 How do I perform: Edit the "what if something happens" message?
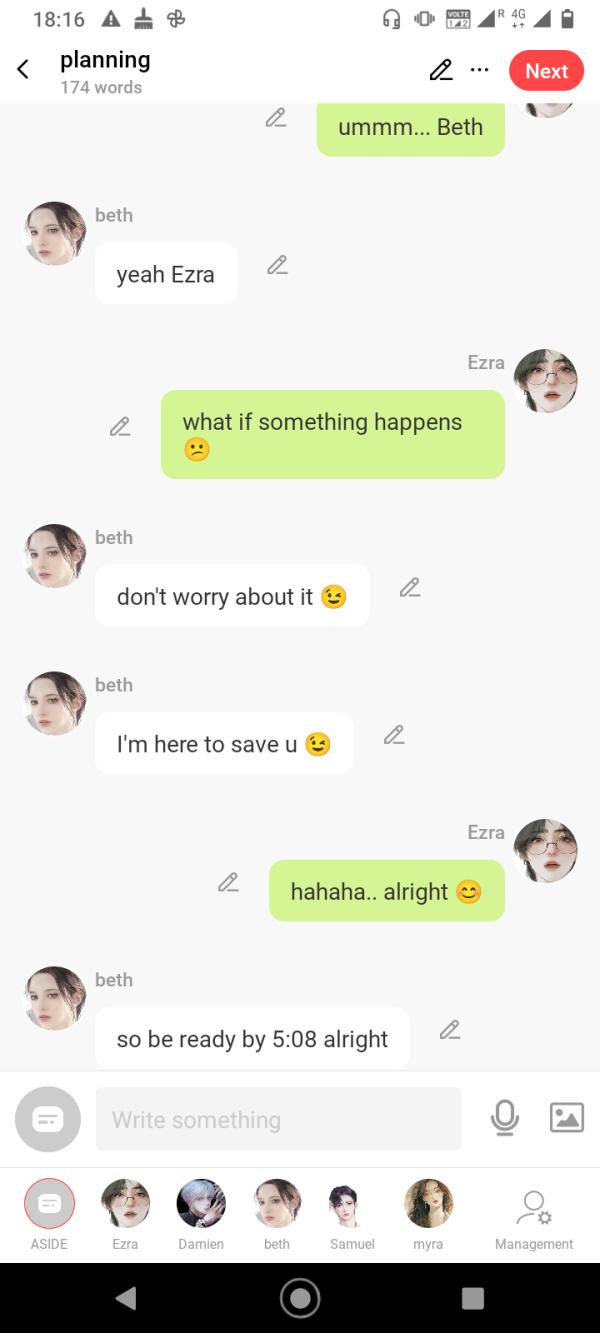120,426
